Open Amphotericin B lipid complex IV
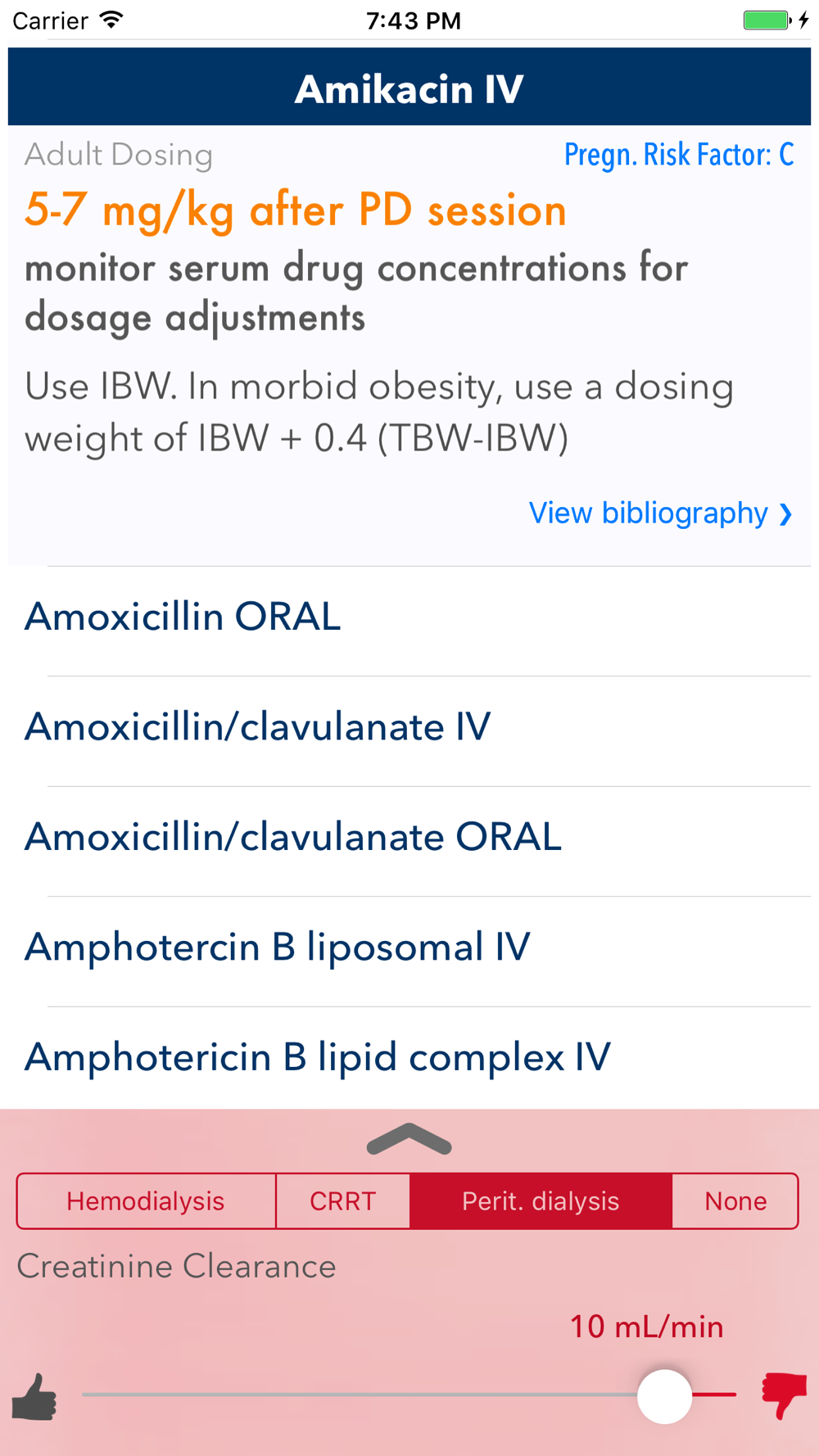819x1456 pixels. (409, 1058)
